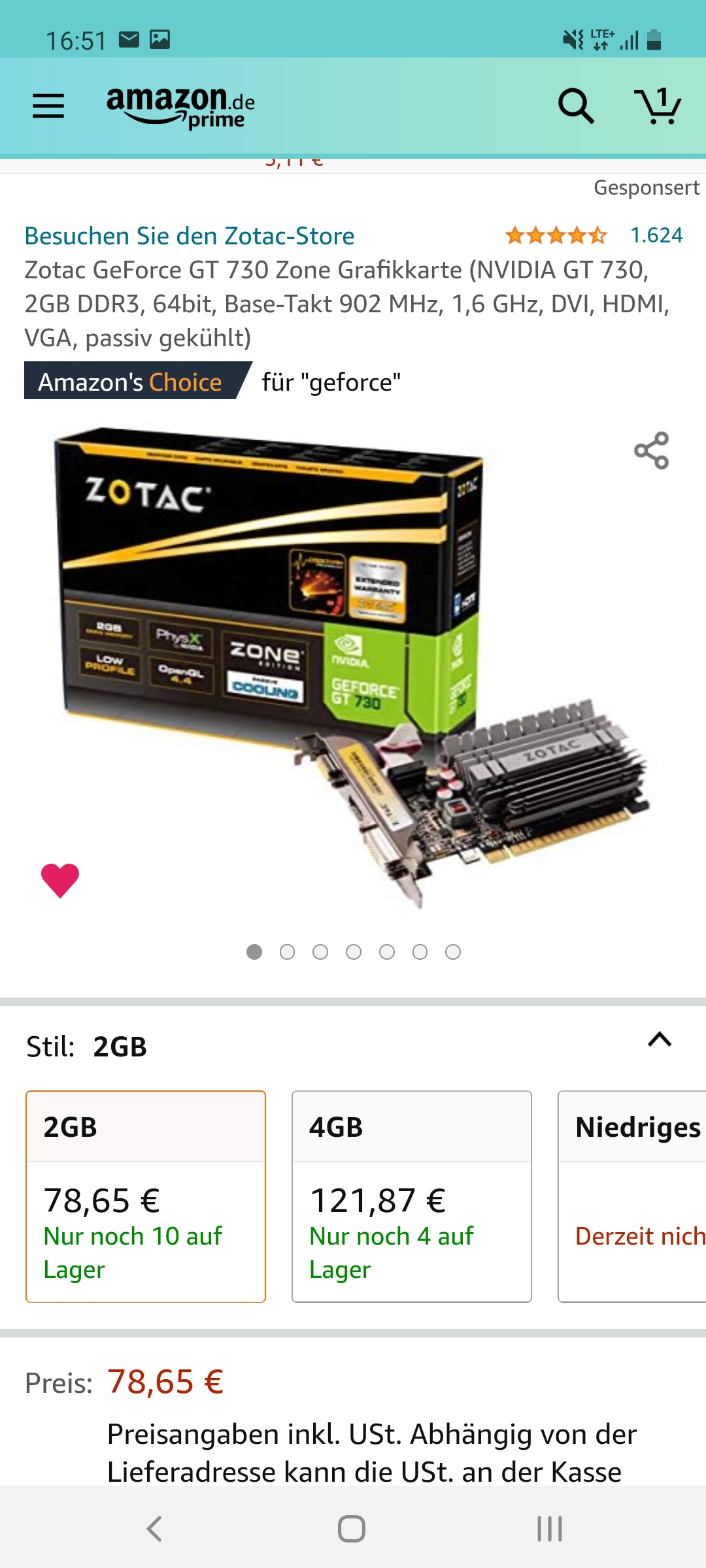This screenshot has width=706, height=1568.
Task: Open the shopping cart
Action: click(x=658, y=106)
